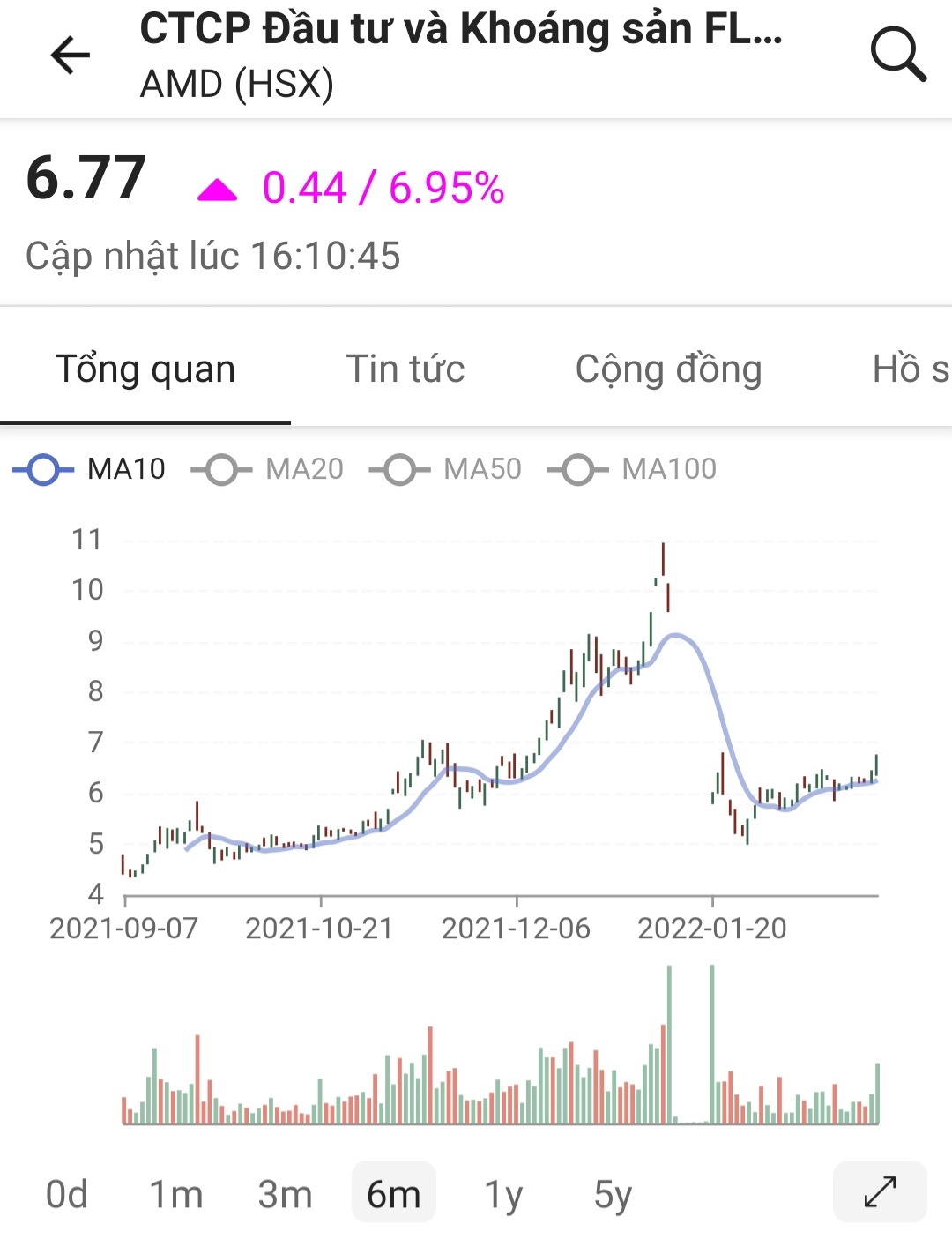This screenshot has width=952, height=1254.
Task: Switch chart range to 1m
Action: [x=176, y=1194]
